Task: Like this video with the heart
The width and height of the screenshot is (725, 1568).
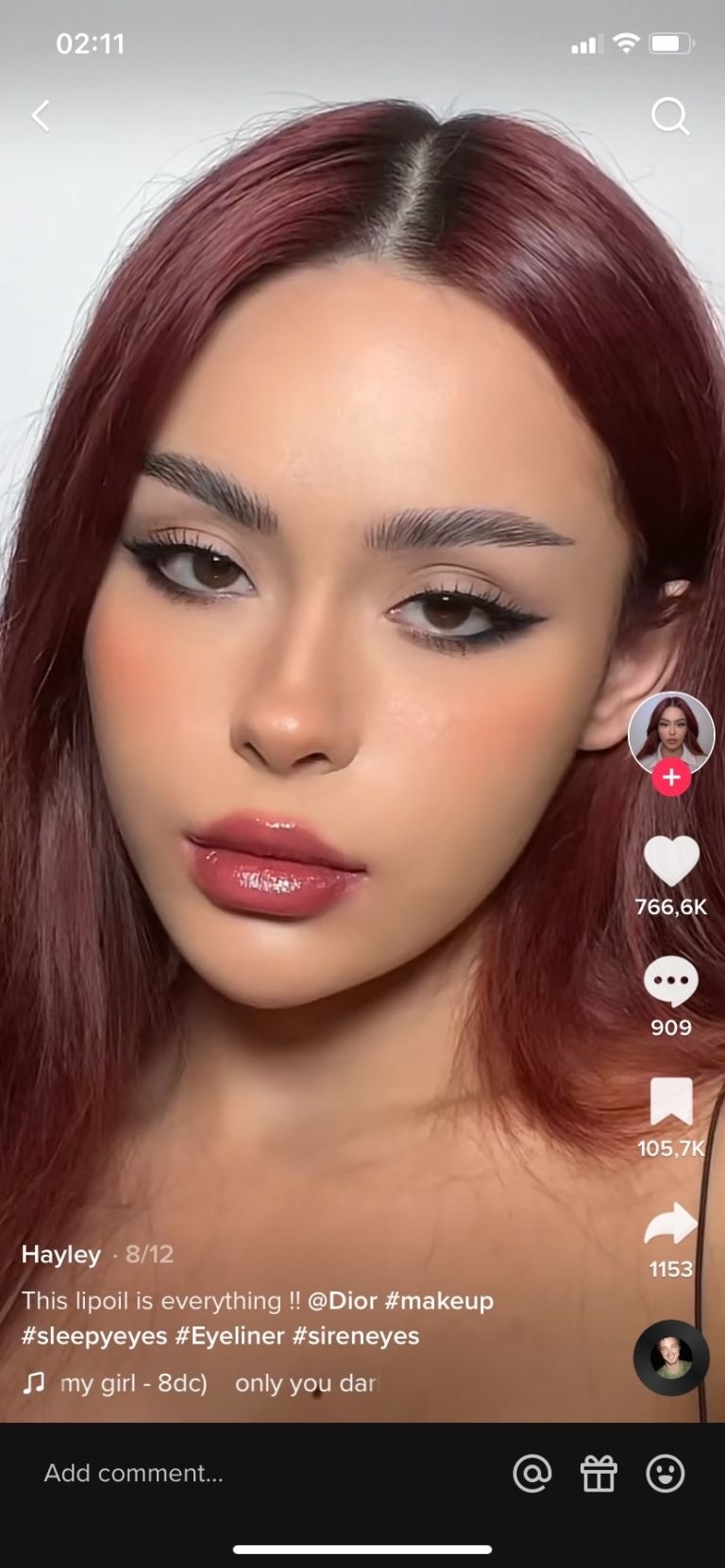Action: [671, 860]
